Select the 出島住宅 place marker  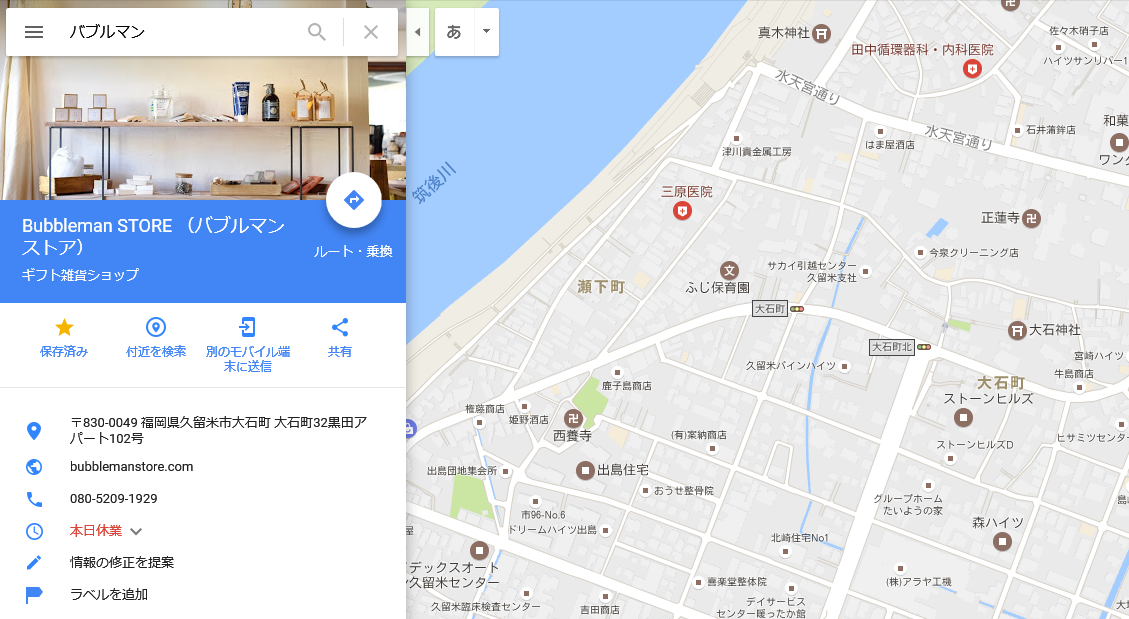coord(585,469)
